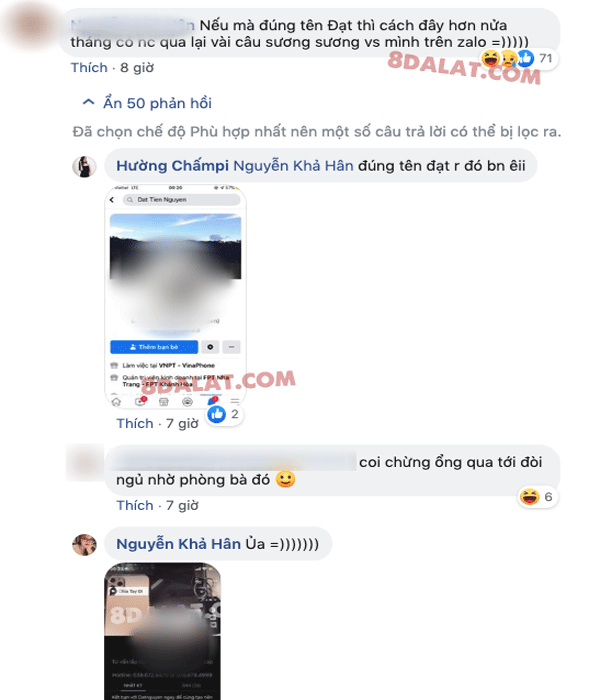This screenshot has width=600, height=700.
Task: Open tagged Nguyễn Khả Hân in Hường's reply
Action: coord(293,165)
